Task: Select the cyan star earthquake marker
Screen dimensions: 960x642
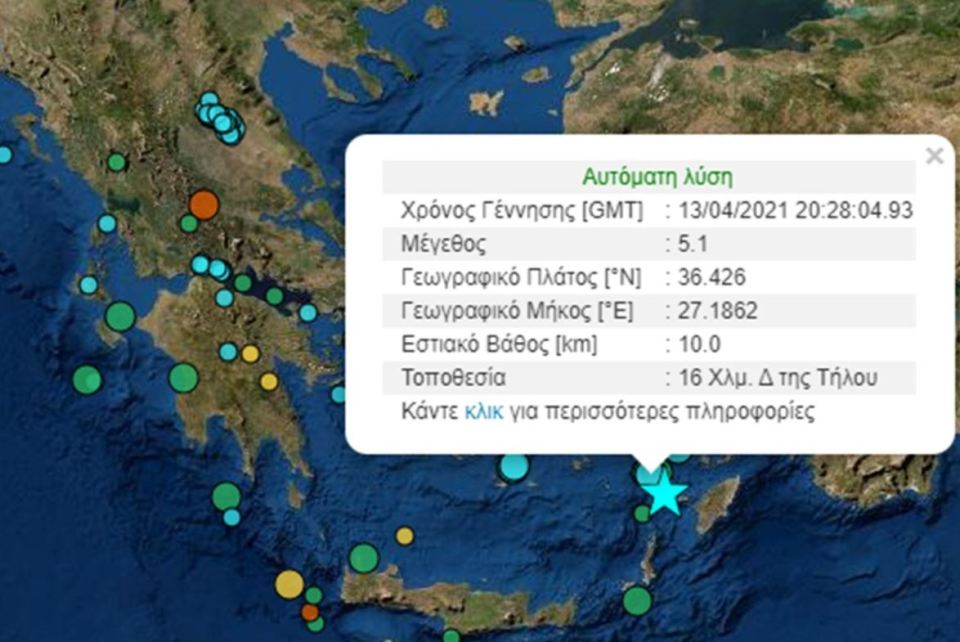Action: [664, 494]
